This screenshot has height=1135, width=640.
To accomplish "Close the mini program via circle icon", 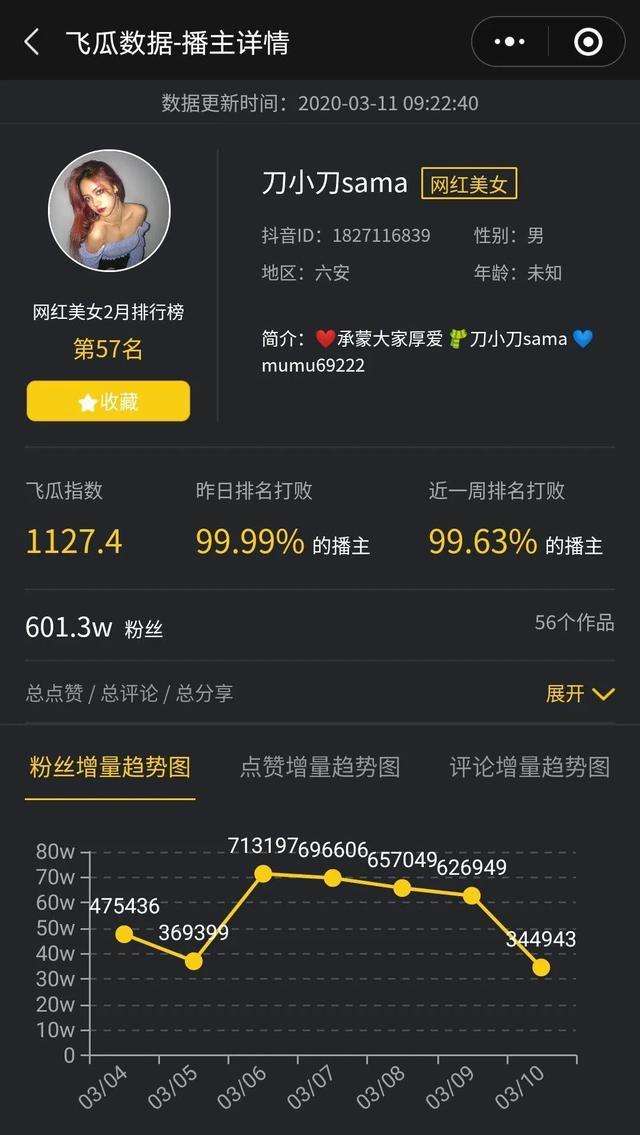I will (588, 42).
